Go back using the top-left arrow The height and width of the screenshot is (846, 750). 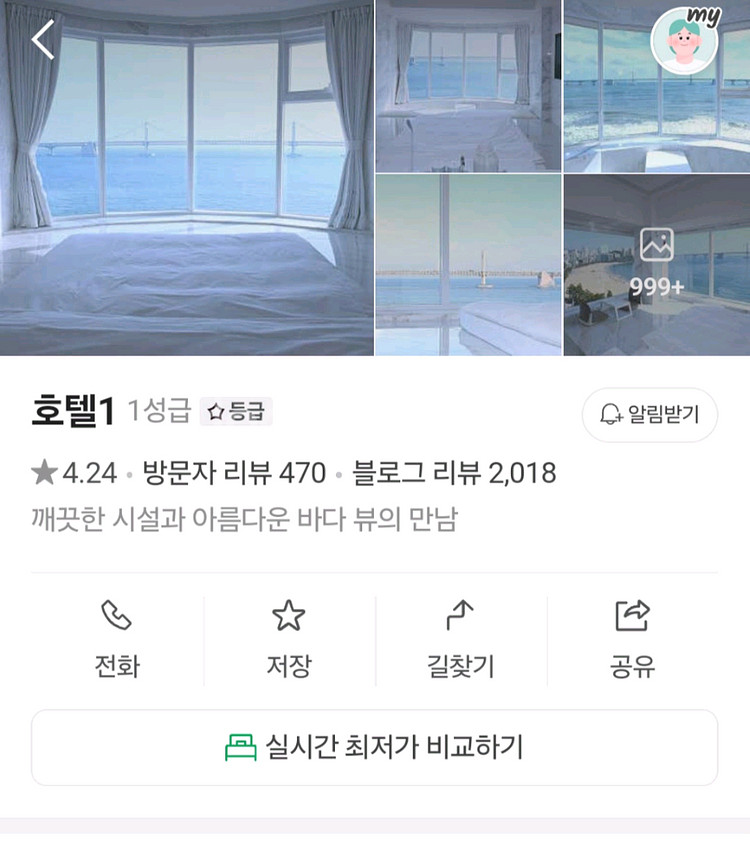(43, 41)
